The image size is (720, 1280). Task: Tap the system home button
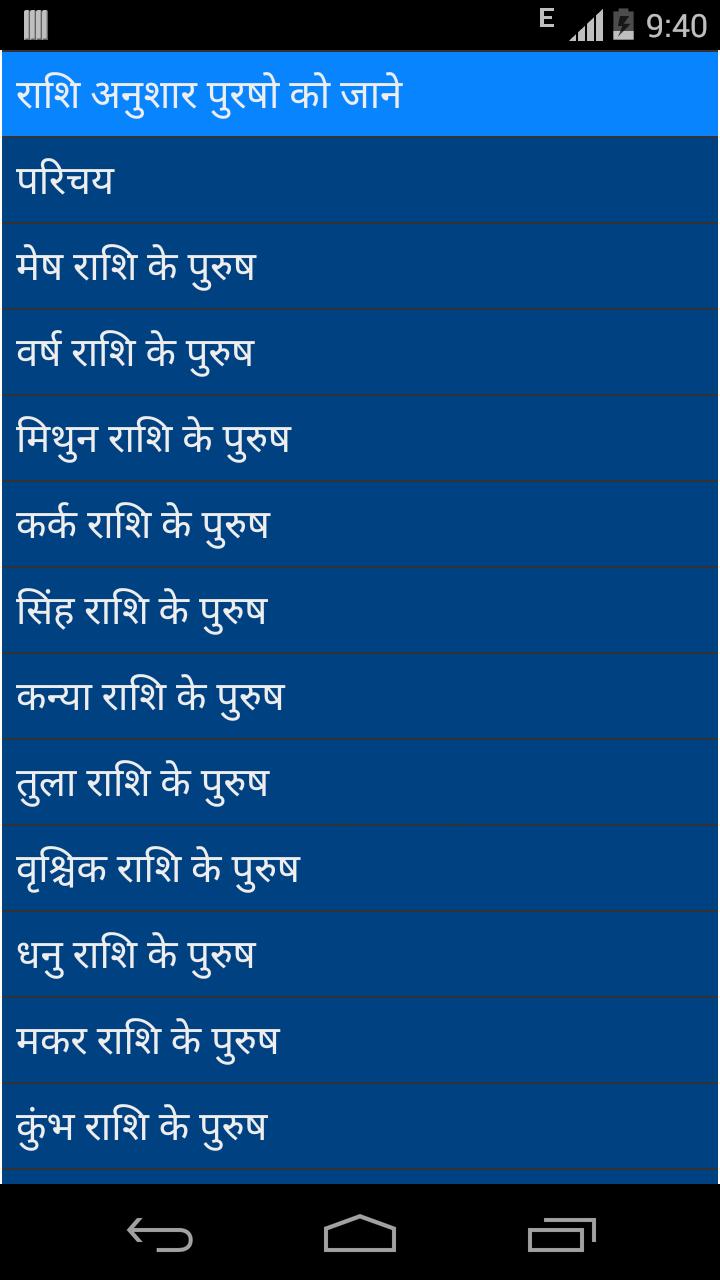point(360,1234)
